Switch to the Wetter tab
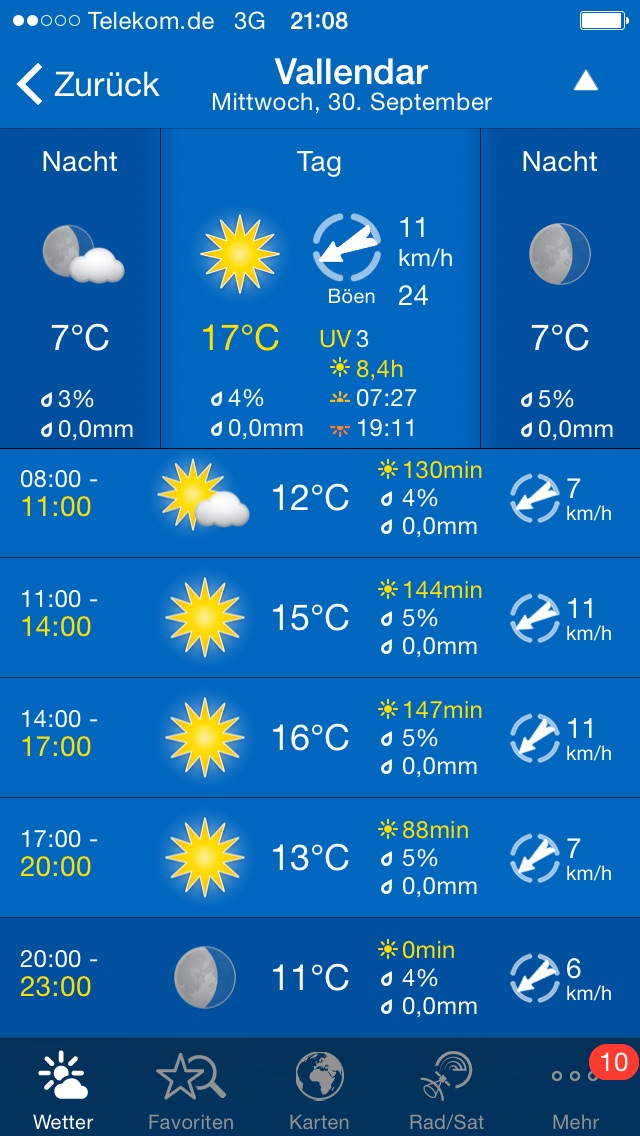 [64, 1089]
